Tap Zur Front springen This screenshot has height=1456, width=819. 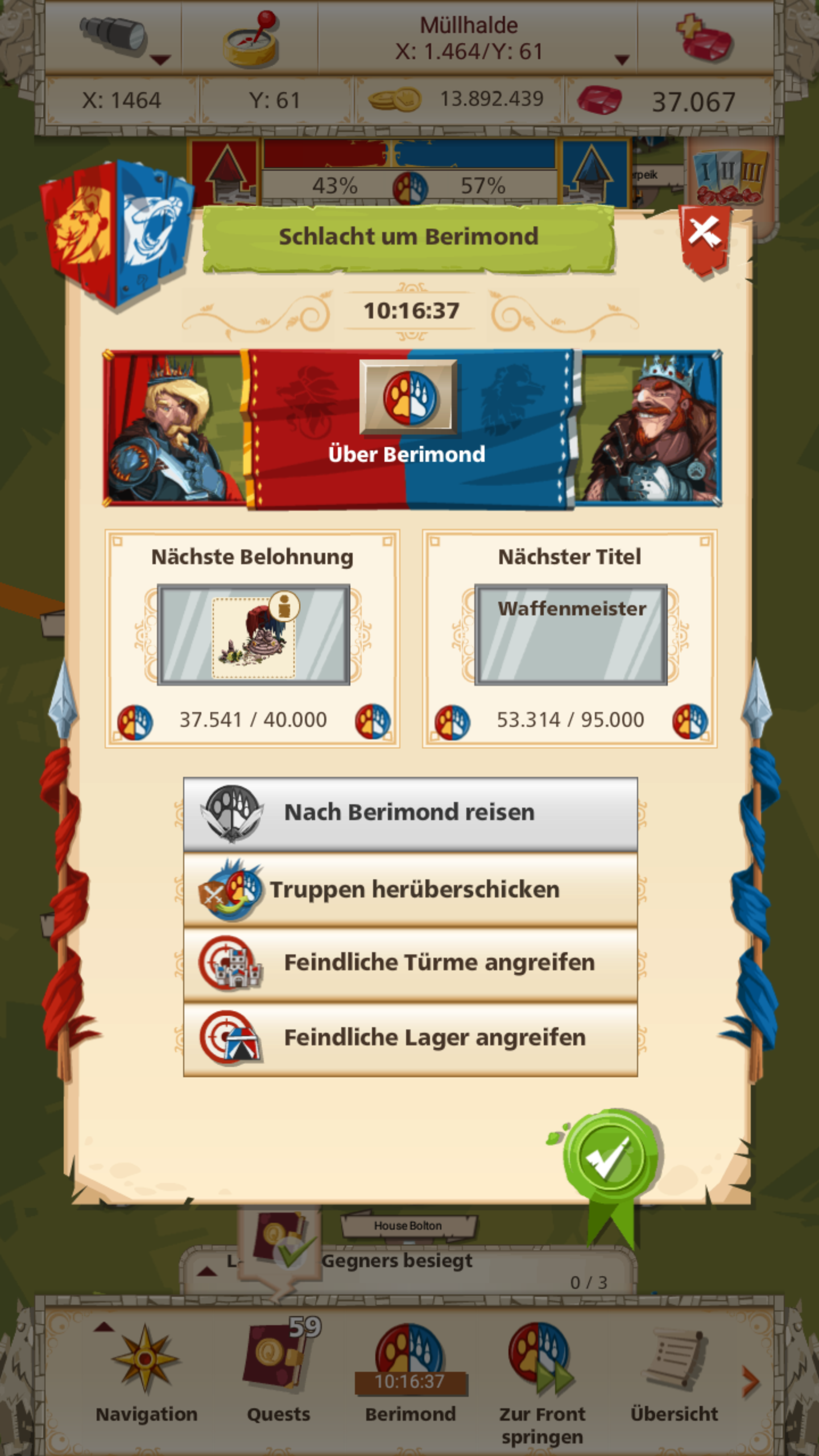click(541, 1371)
